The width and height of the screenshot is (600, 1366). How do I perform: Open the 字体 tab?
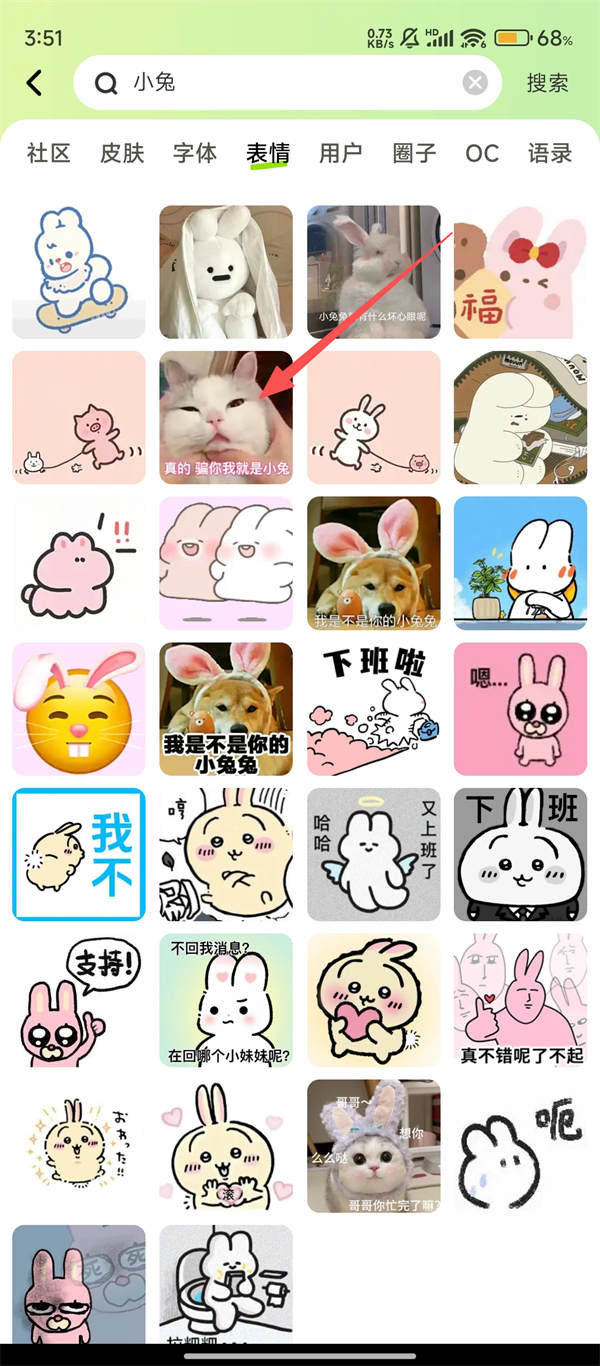[x=195, y=153]
